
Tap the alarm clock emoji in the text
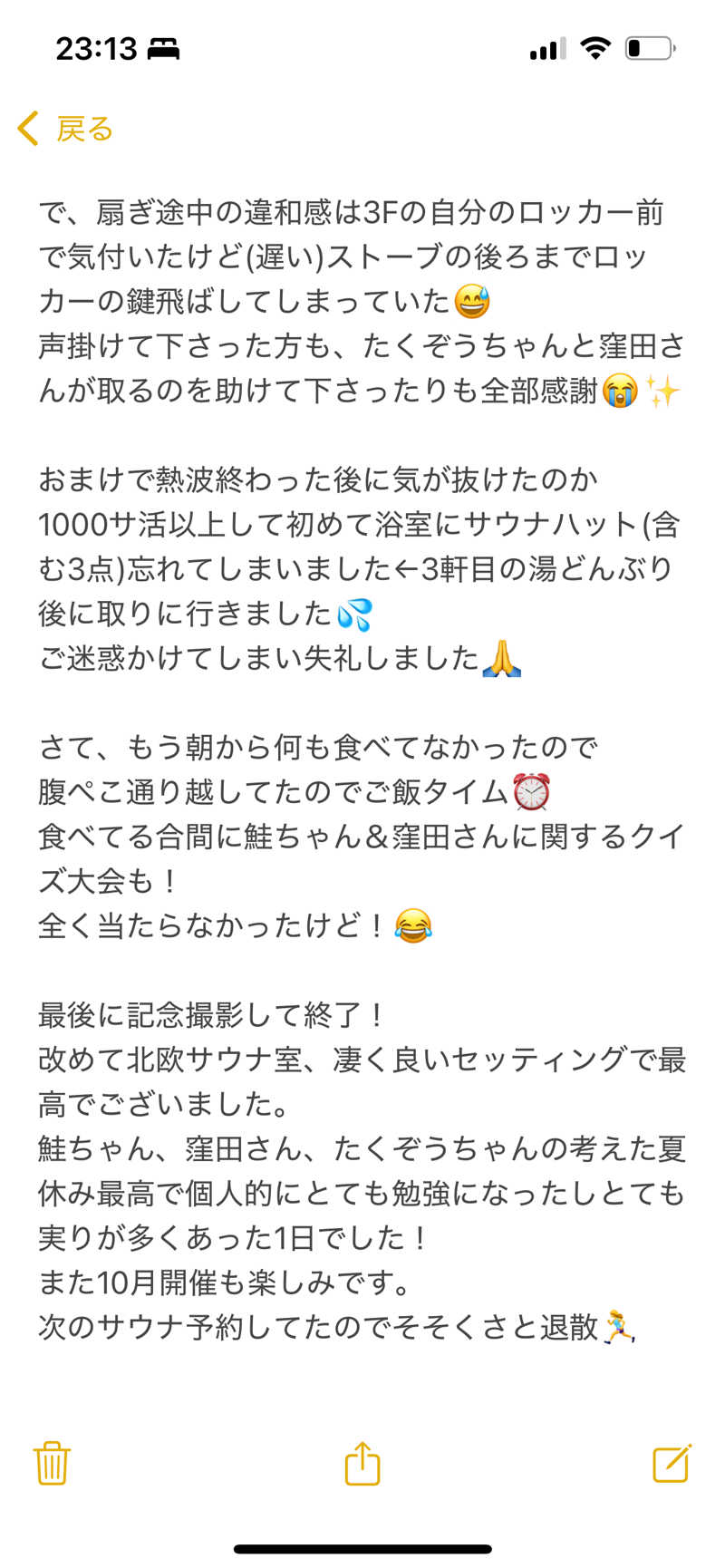pyautogui.click(x=530, y=793)
